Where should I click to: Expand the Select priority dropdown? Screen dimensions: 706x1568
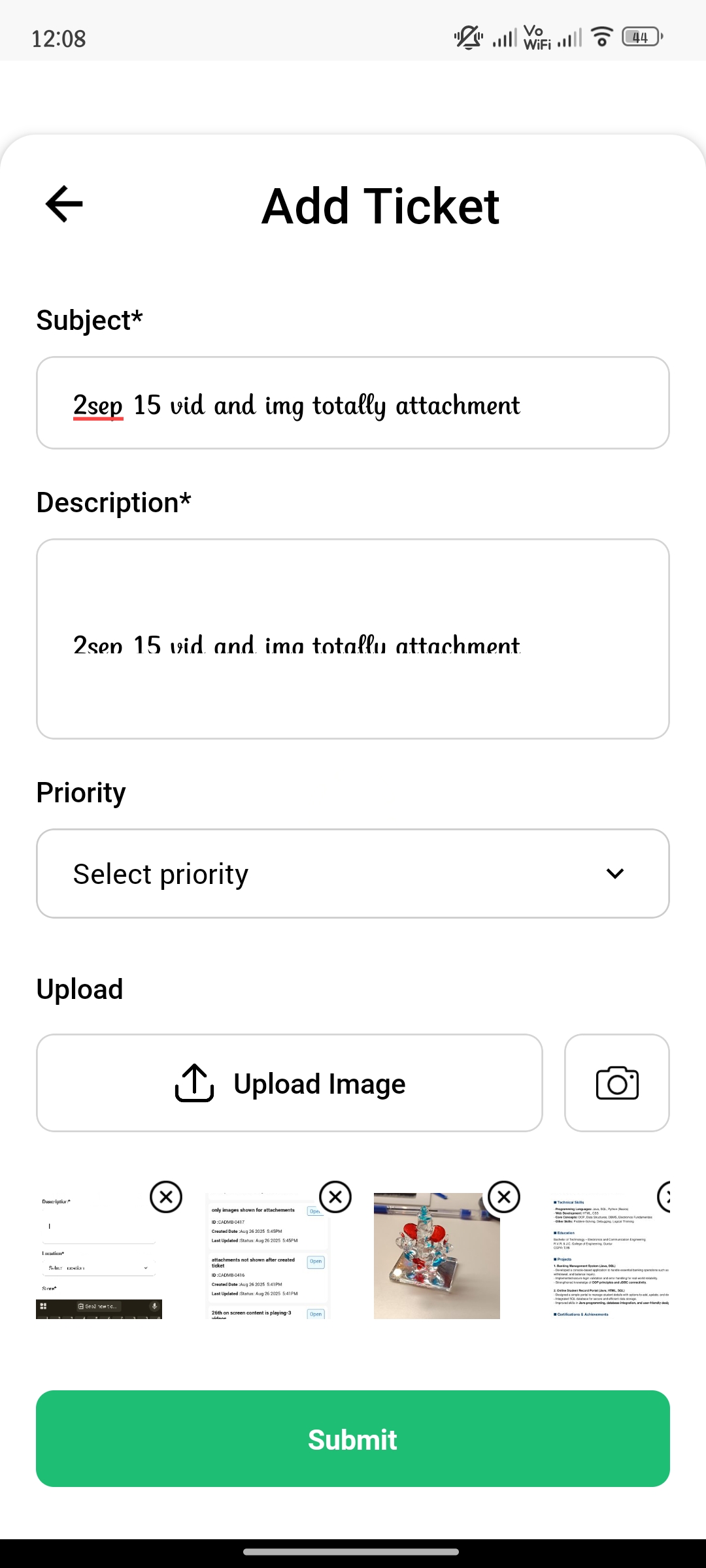353,874
